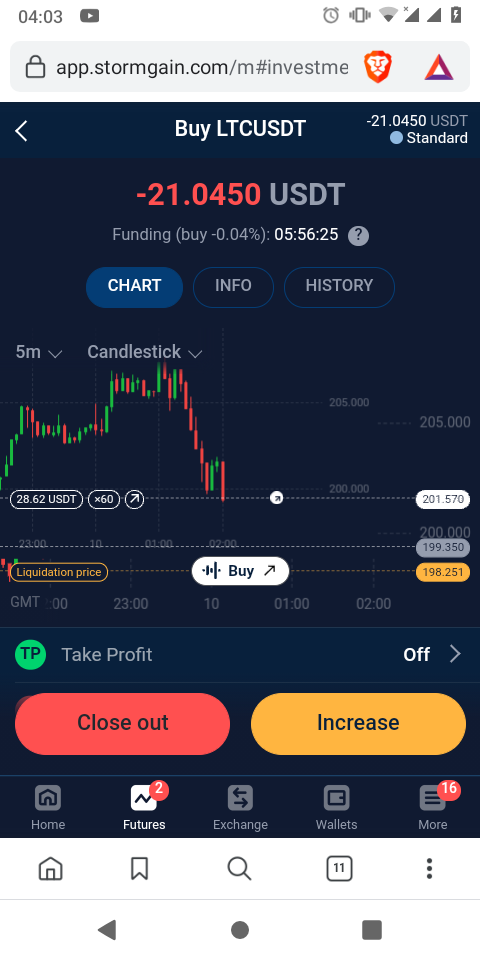
Task: Open the Take Profit setting row
Action: [x=240, y=654]
